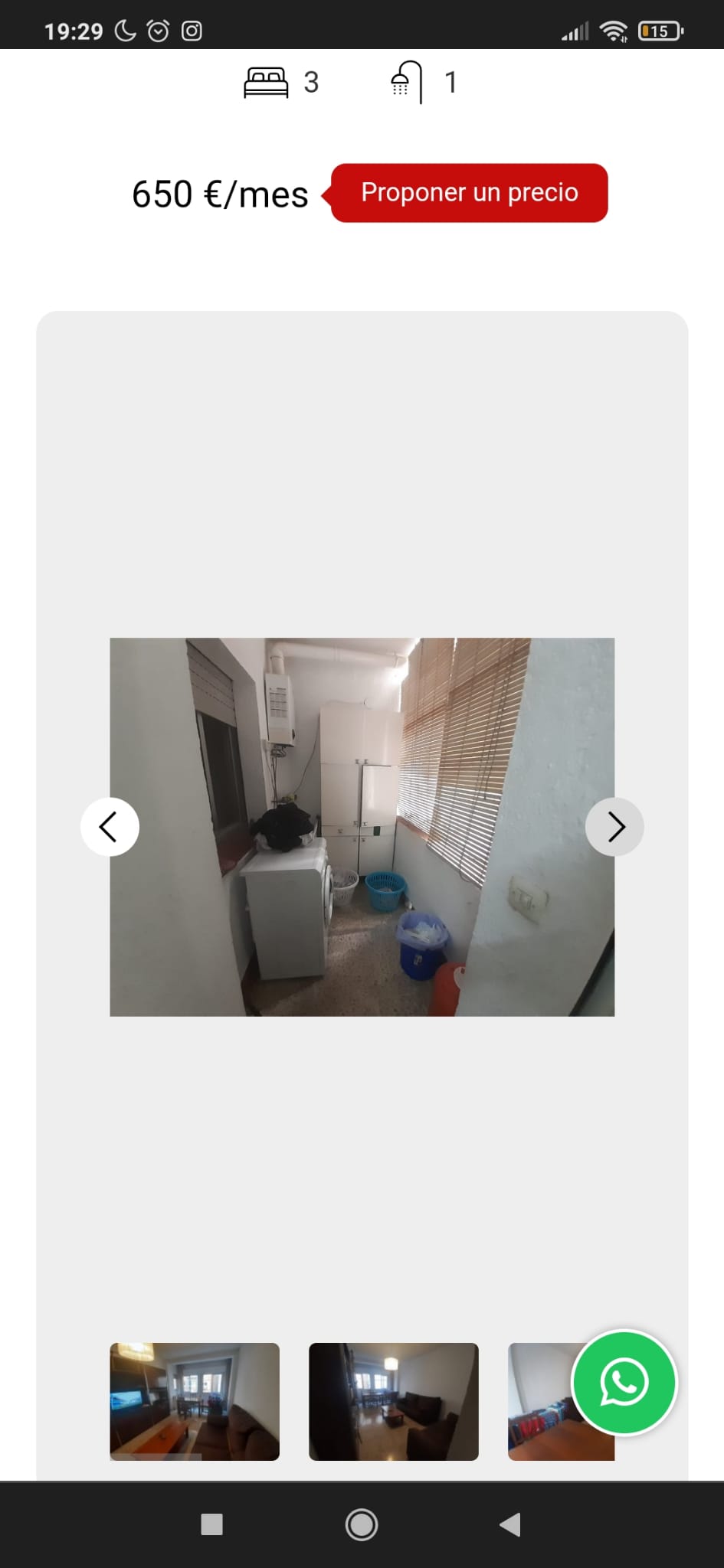
Task: Select the second living room thumbnail
Action: coord(393,1401)
